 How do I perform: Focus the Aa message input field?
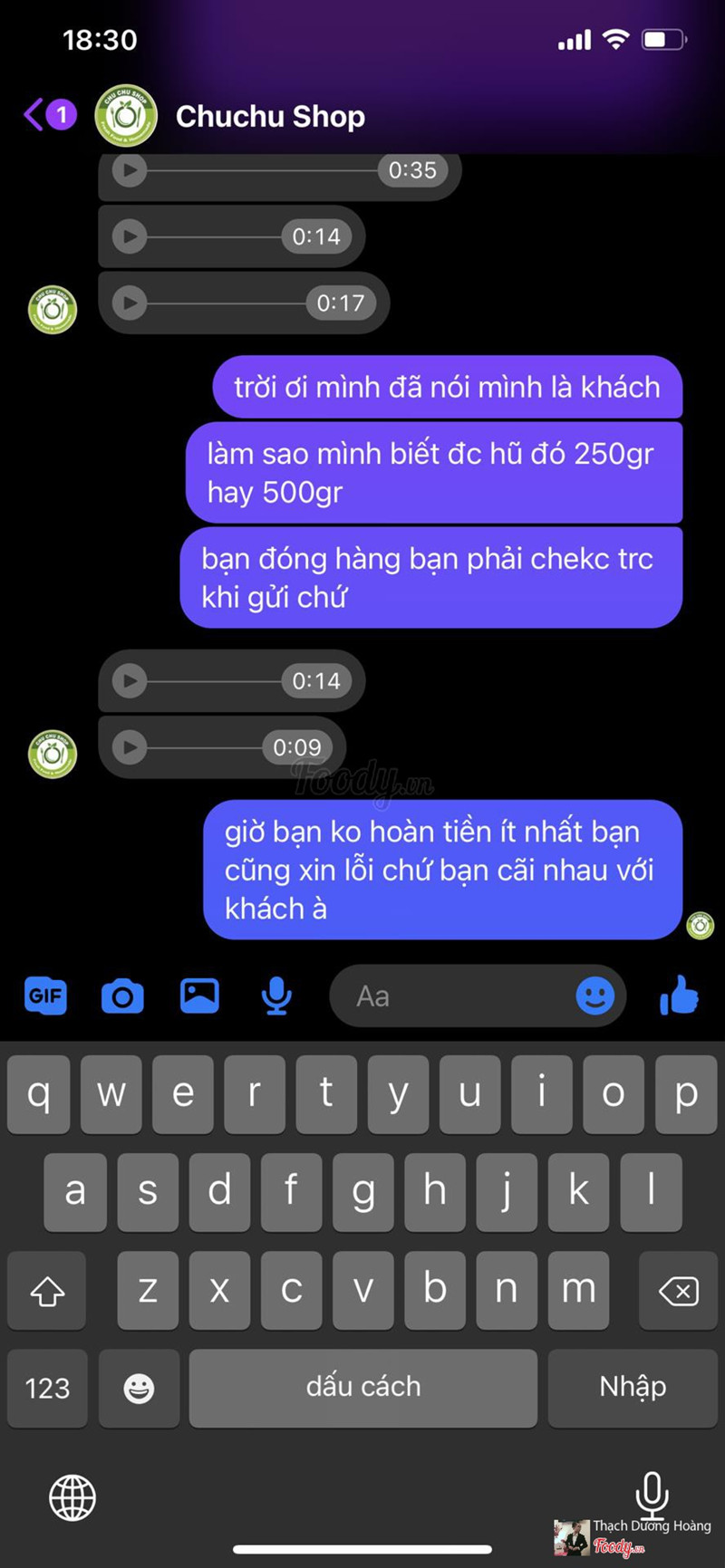coord(453,996)
